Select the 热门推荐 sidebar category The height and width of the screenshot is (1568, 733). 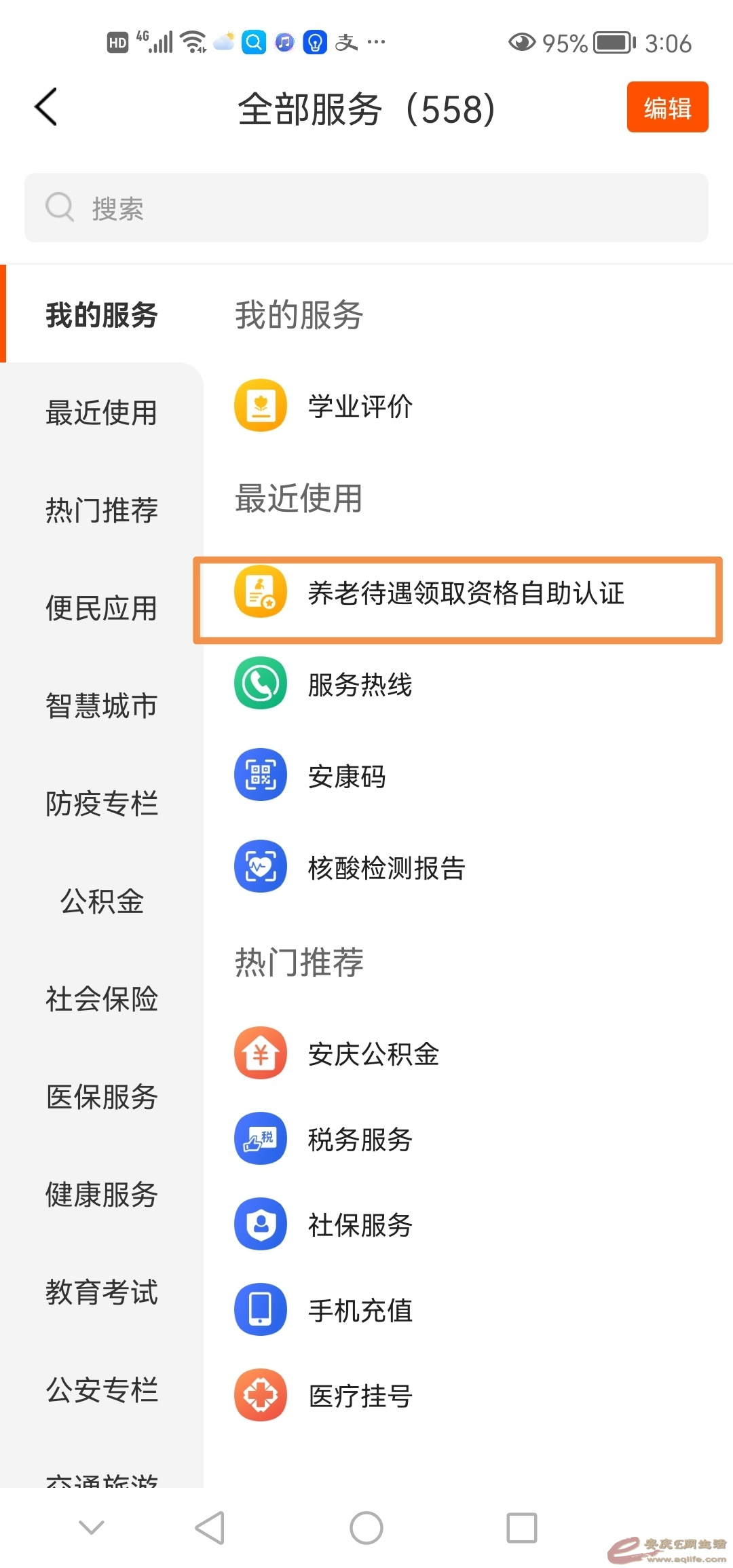click(102, 510)
